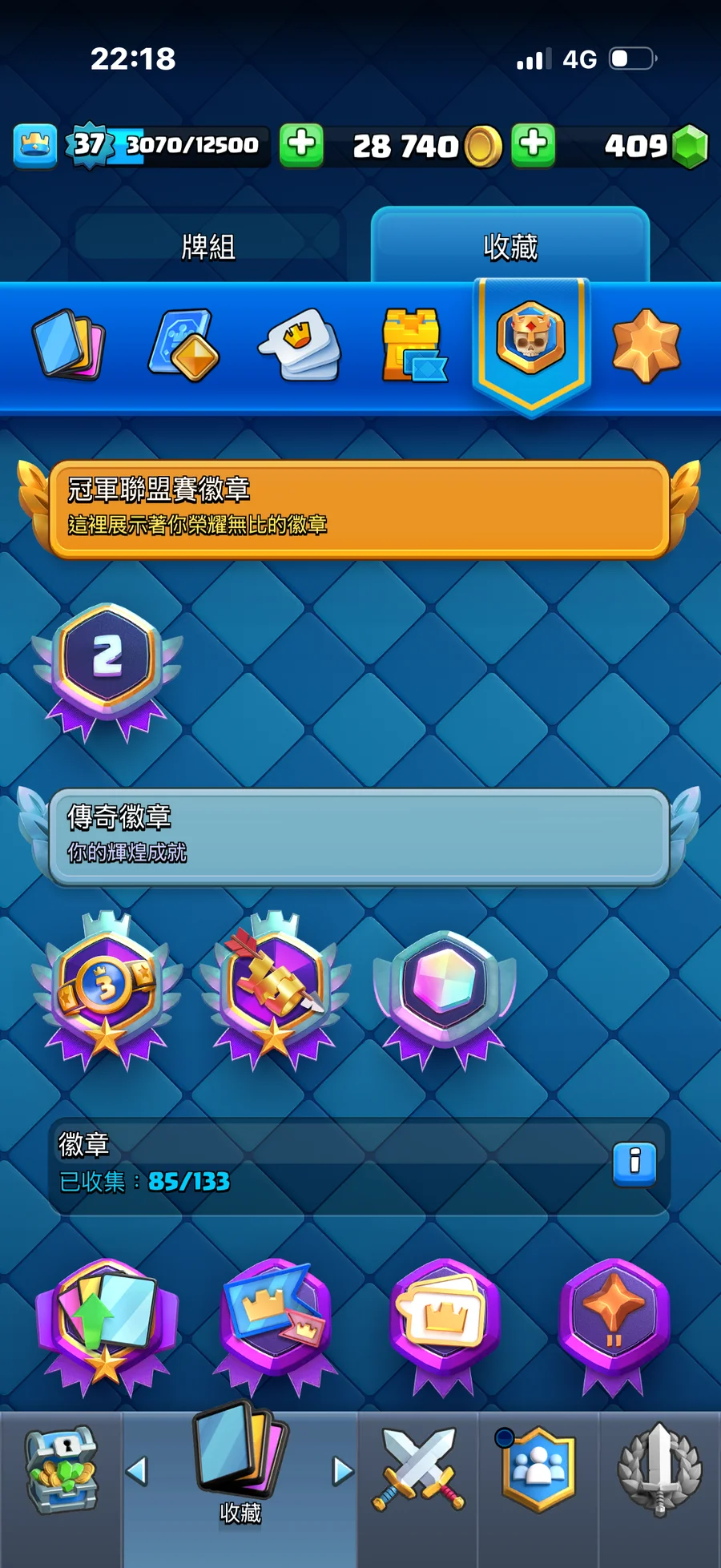View the legendary badge with number 3

point(107,990)
